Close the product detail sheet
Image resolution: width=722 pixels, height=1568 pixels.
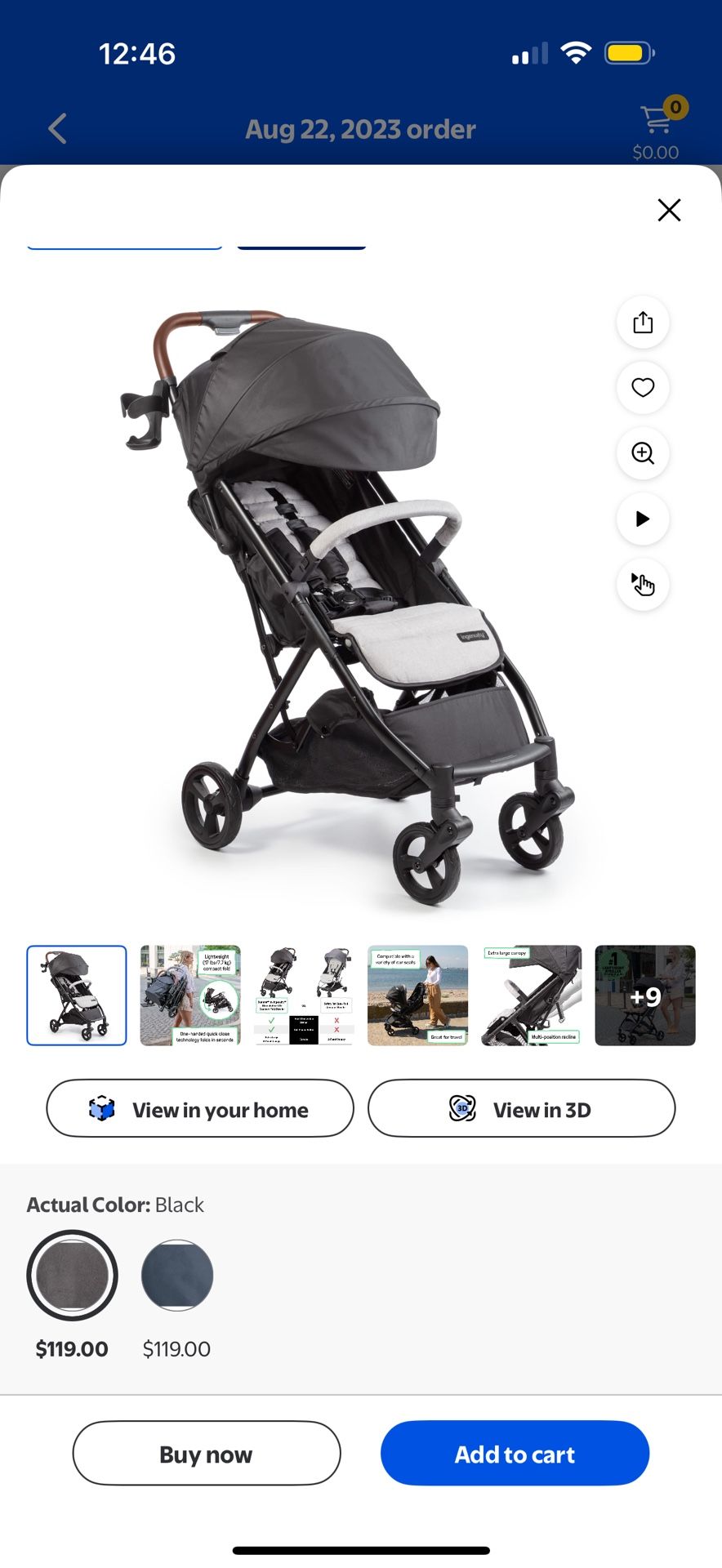point(669,210)
